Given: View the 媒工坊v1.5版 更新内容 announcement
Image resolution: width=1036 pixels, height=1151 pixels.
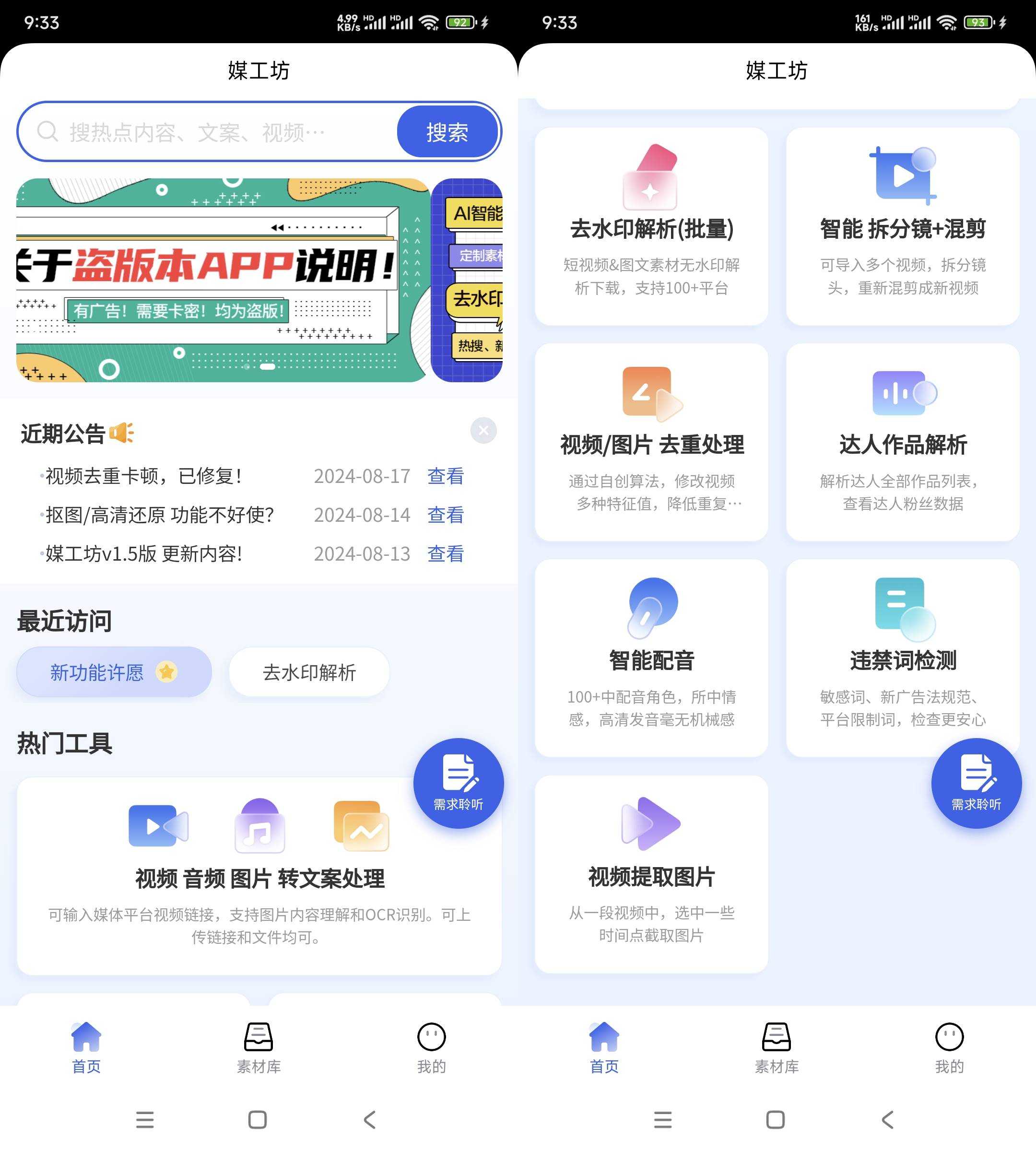Looking at the screenshot, I should pyautogui.click(x=445, y=553).
